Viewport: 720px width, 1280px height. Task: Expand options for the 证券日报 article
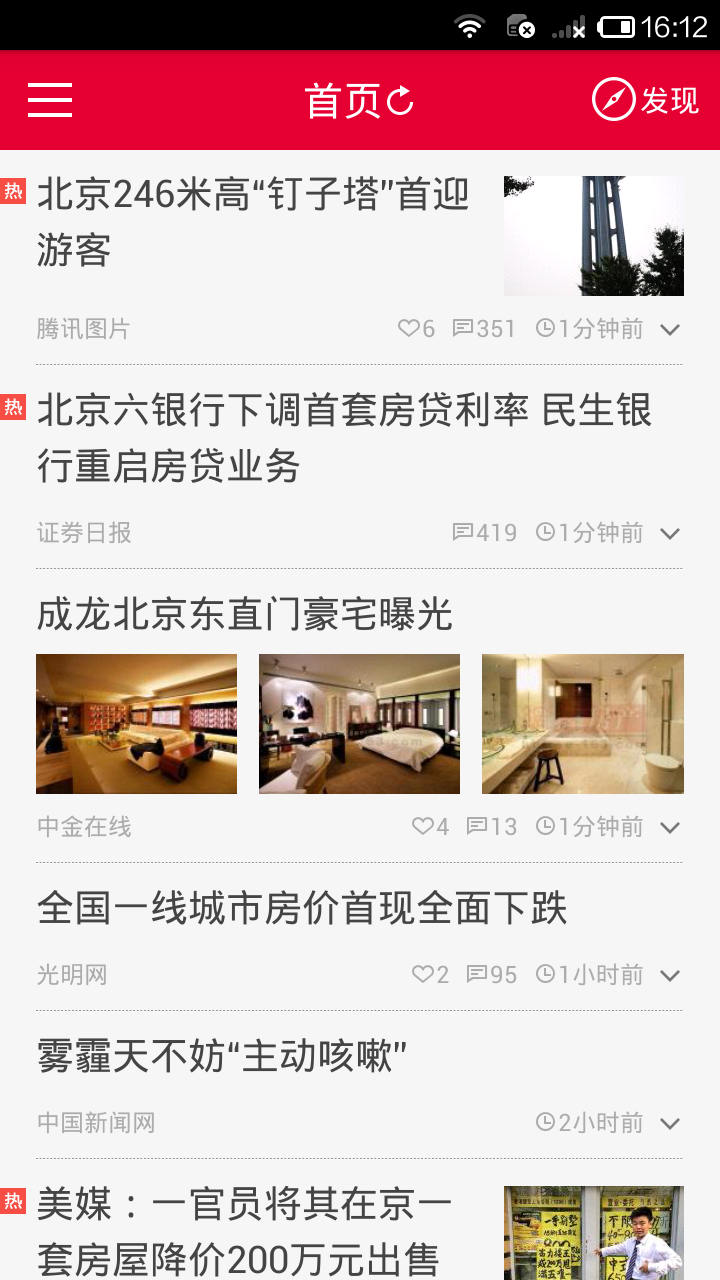[670, 534]
